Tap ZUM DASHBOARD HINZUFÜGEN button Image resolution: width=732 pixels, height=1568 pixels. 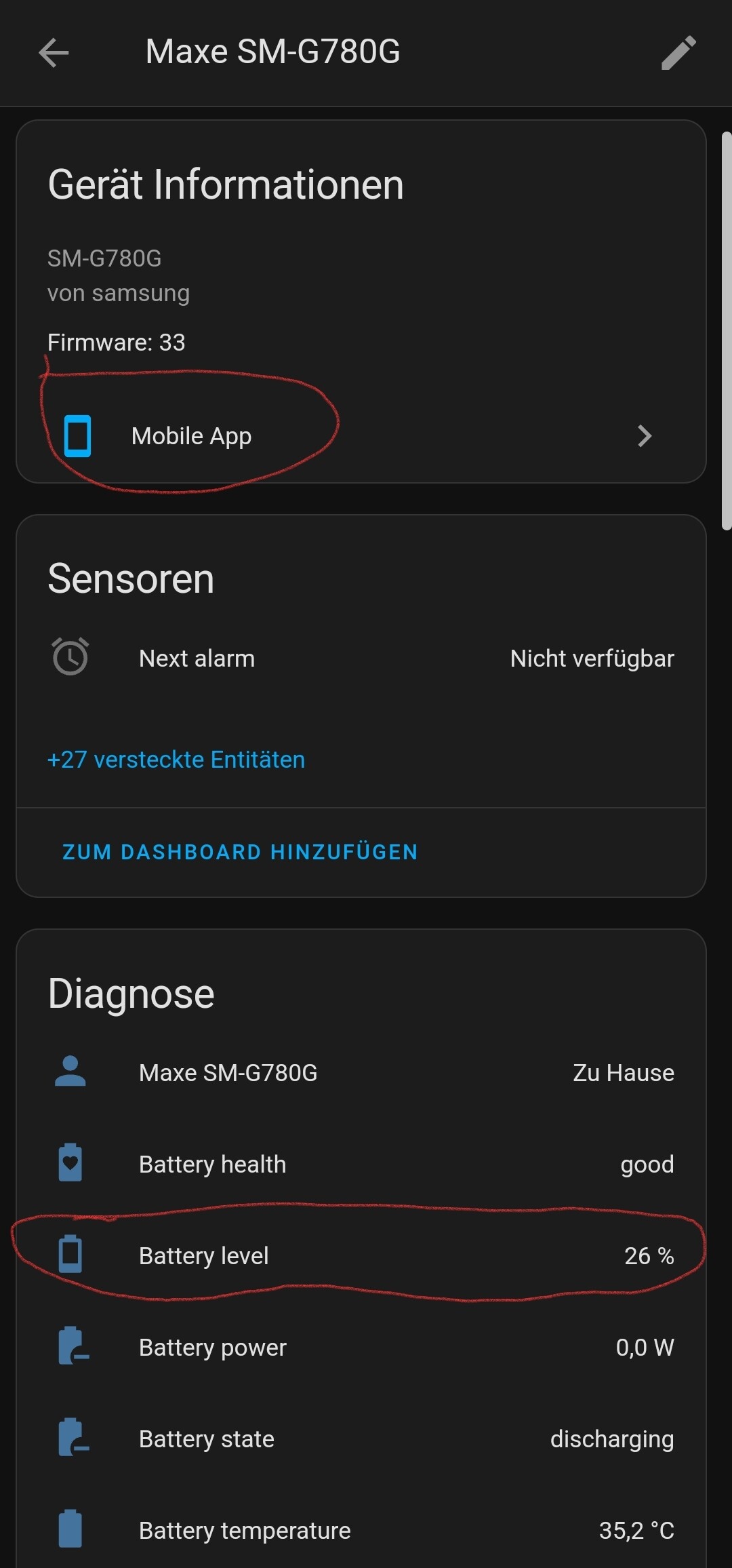point(240,852)
